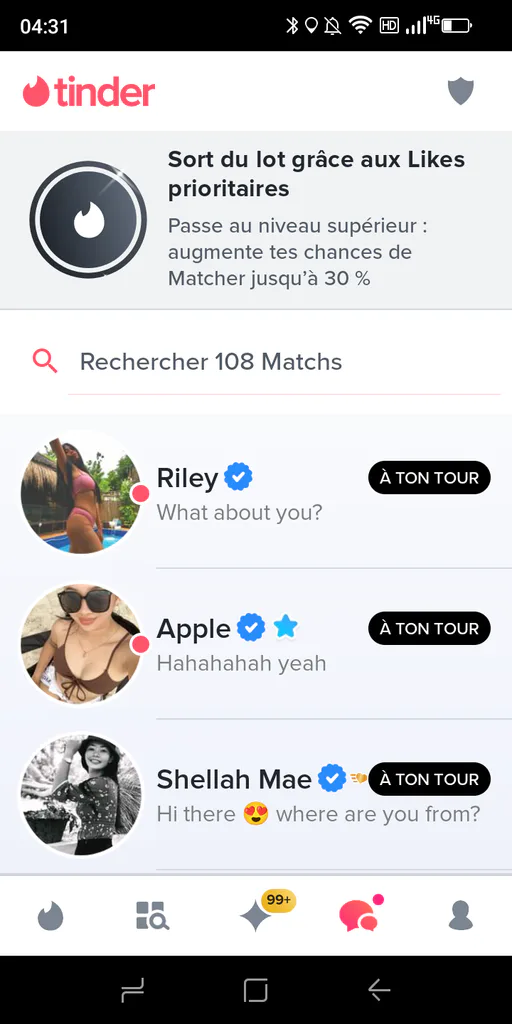The image size is (512, 1024).
Task: Open the safety shield icon
Action: [460, 91]
